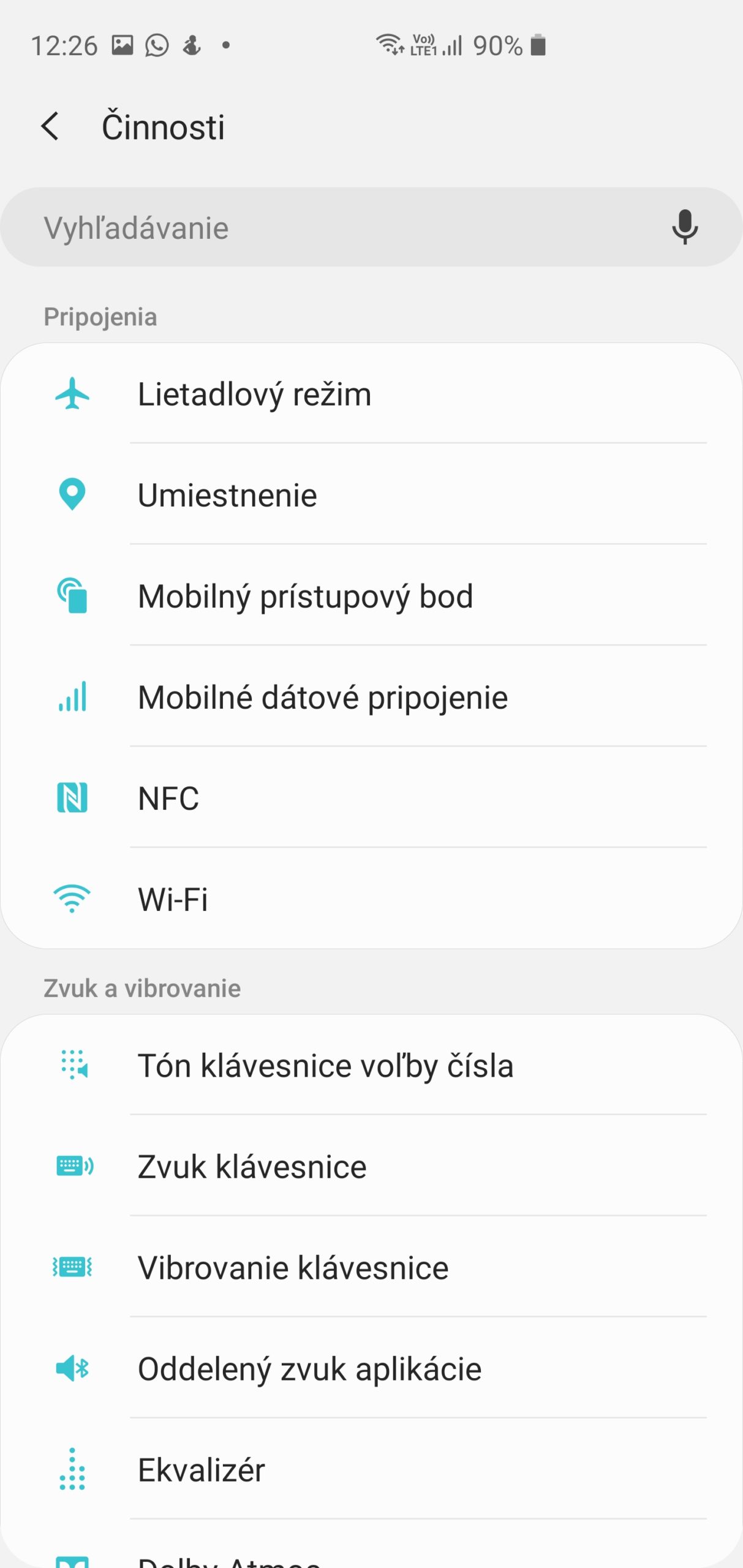The height and width of the screenshot is (1568, 743).
Task: Select the speaker icon for Oddelený zvuk aplikácie
Action: click(x=72, y=1369)
